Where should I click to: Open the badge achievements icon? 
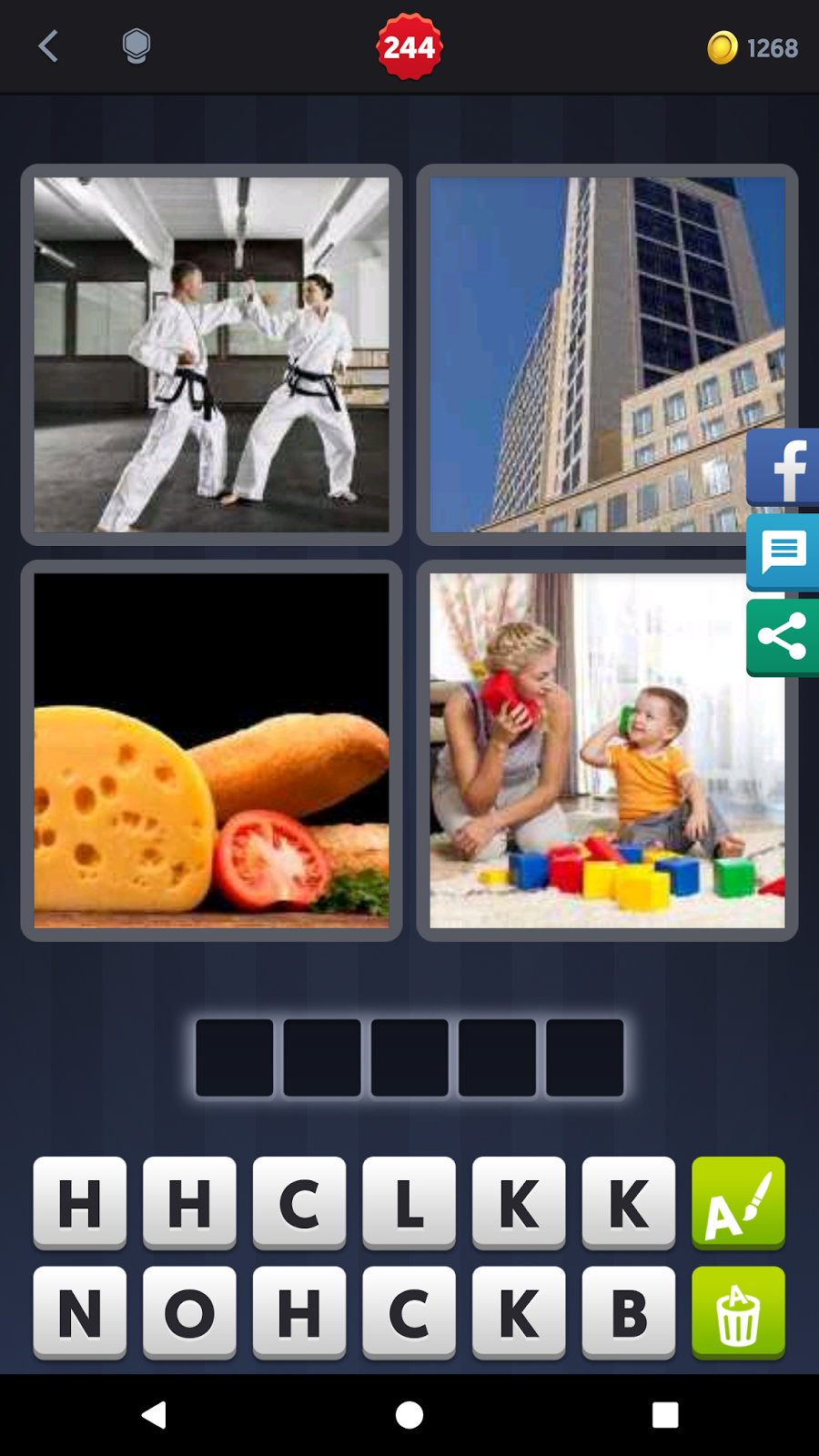click(x=136, y=46)
